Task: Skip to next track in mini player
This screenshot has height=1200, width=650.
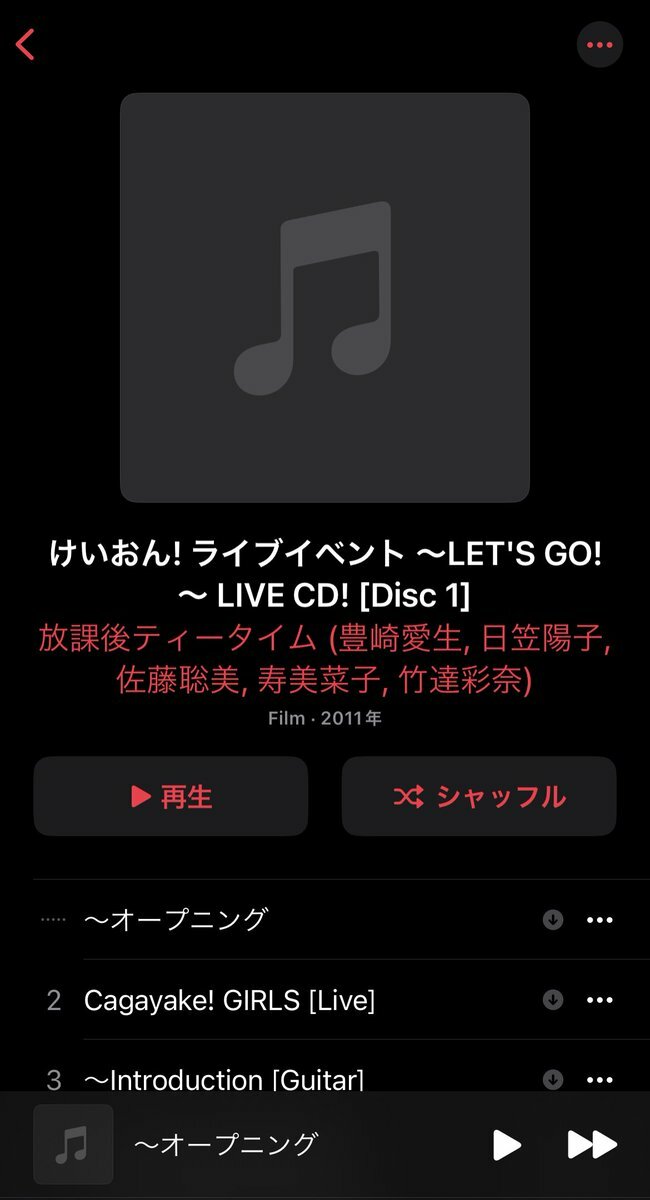Action: (x=592, y=1145)
